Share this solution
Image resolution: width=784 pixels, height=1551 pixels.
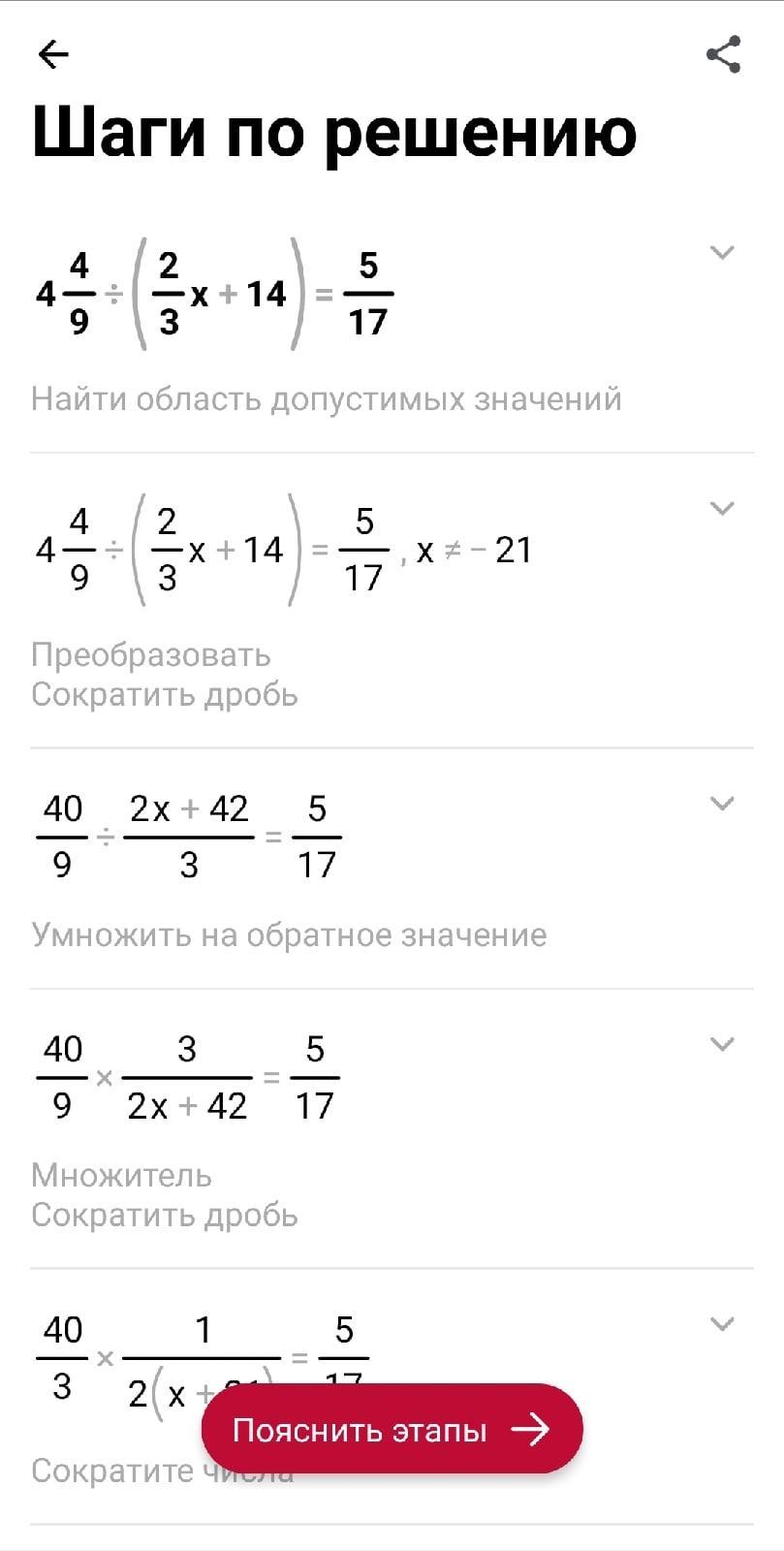(723, 54)
